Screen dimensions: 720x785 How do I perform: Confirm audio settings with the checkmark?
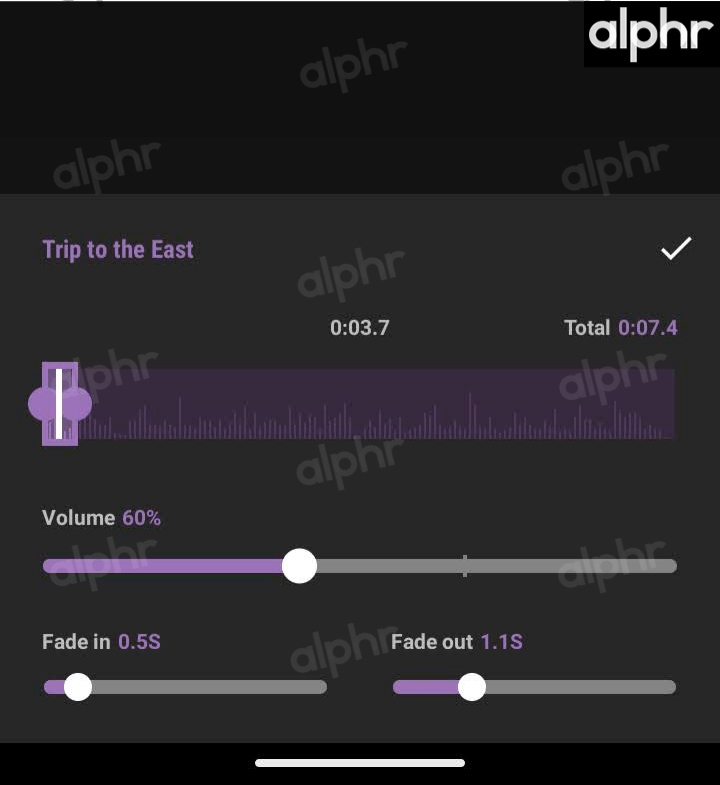pos(676,249)
